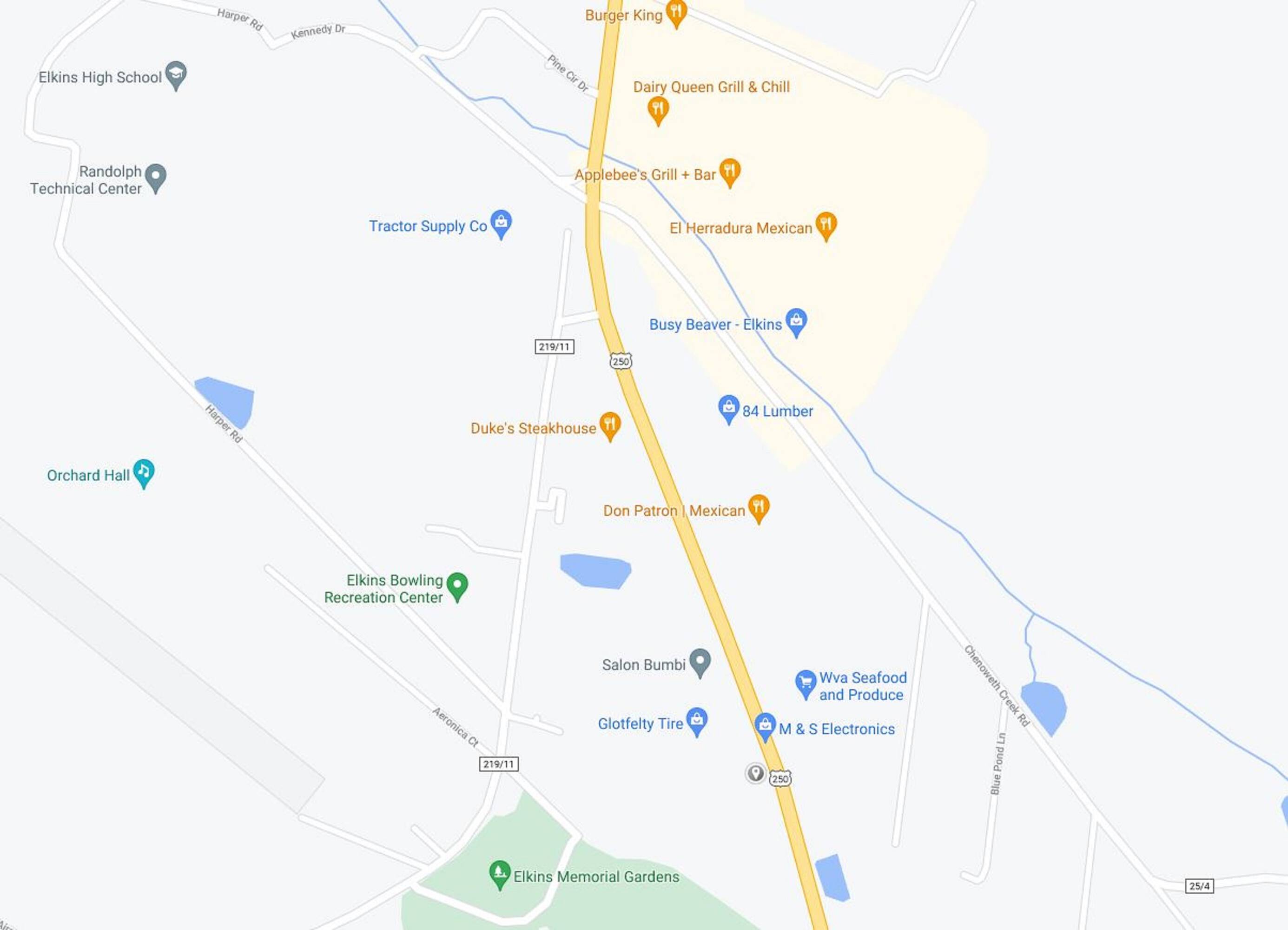The width and height of the screenshot is (1288, 930).
Task: Open the Elkins High School pin
Action: (x=176, y=75)
